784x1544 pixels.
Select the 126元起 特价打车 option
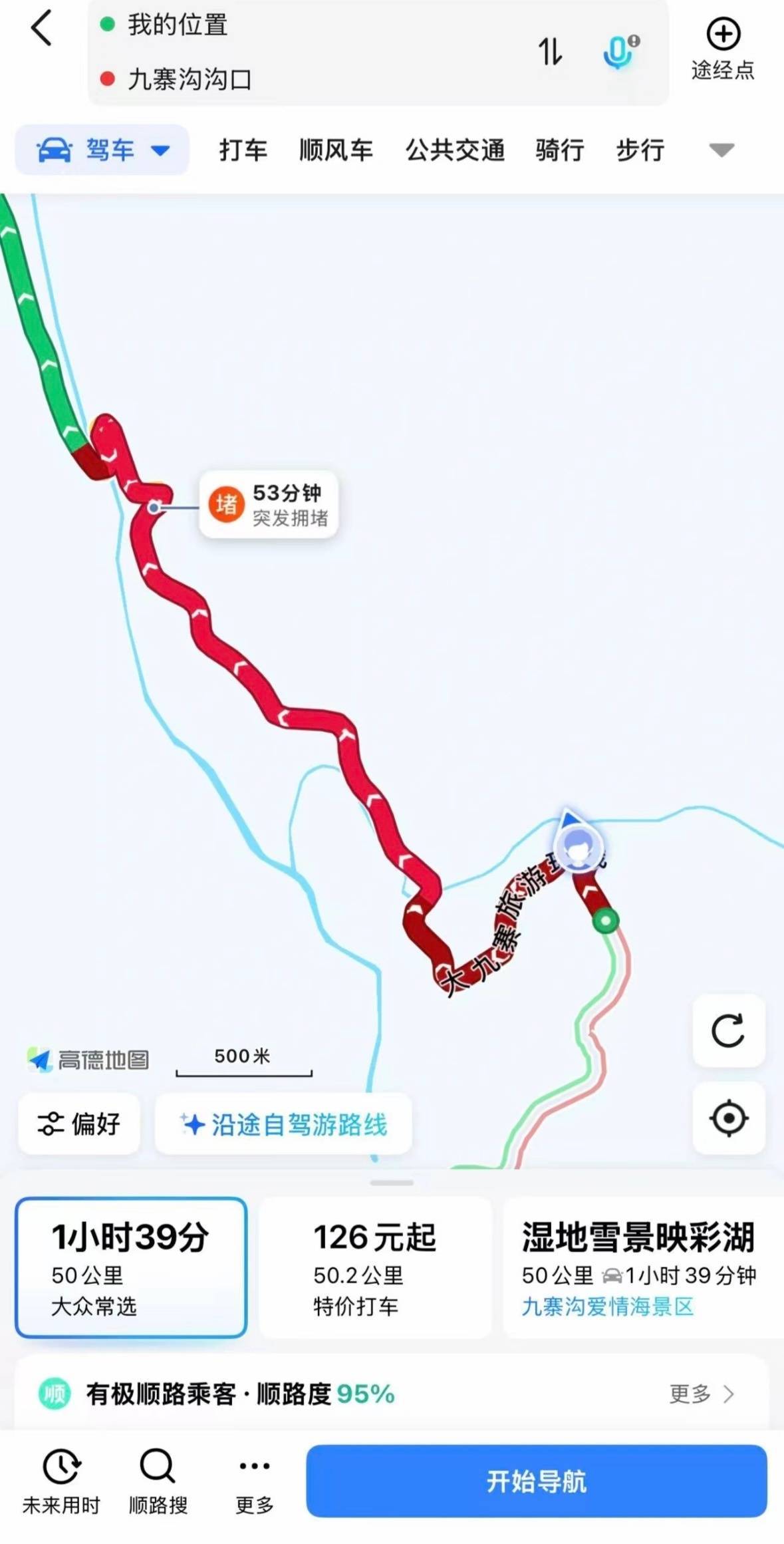(374, 1267)
